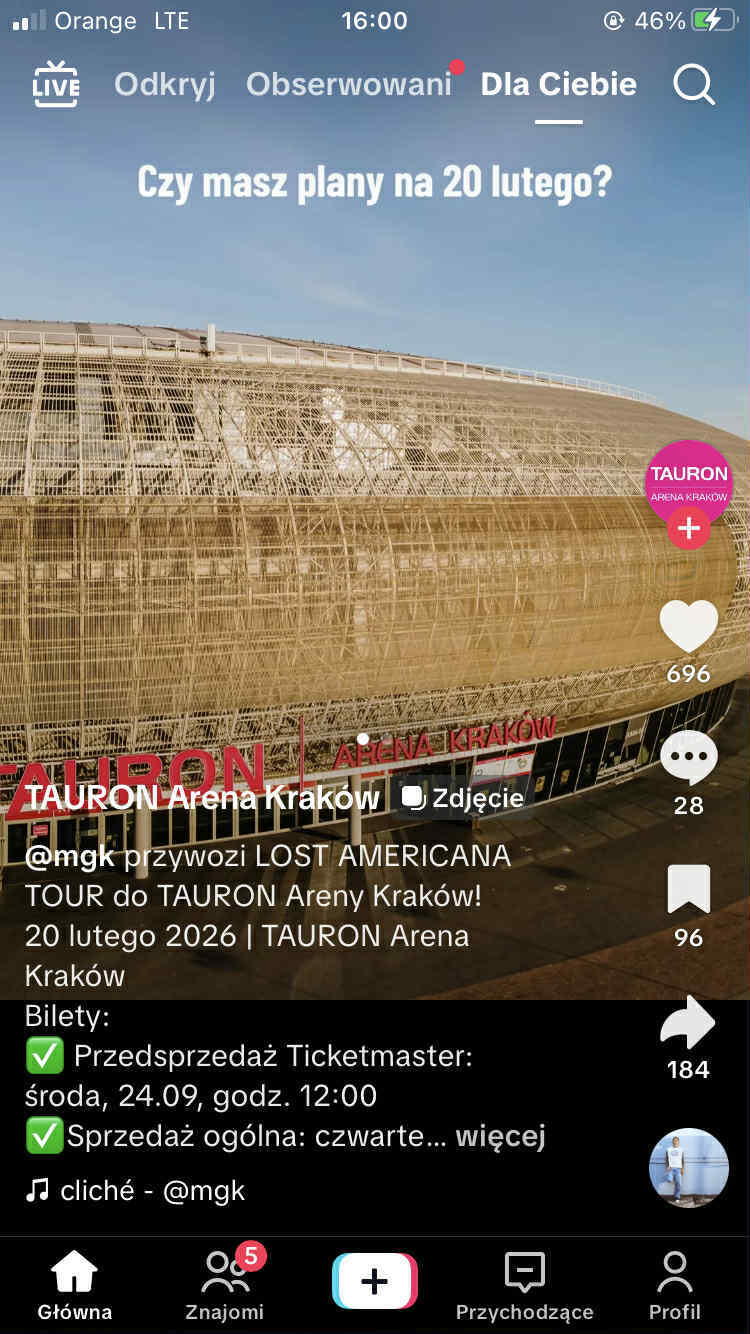Switch to the Odkryj tab
The height and width of the screenshot is (1334, 750).
click(x=165, y=84)
